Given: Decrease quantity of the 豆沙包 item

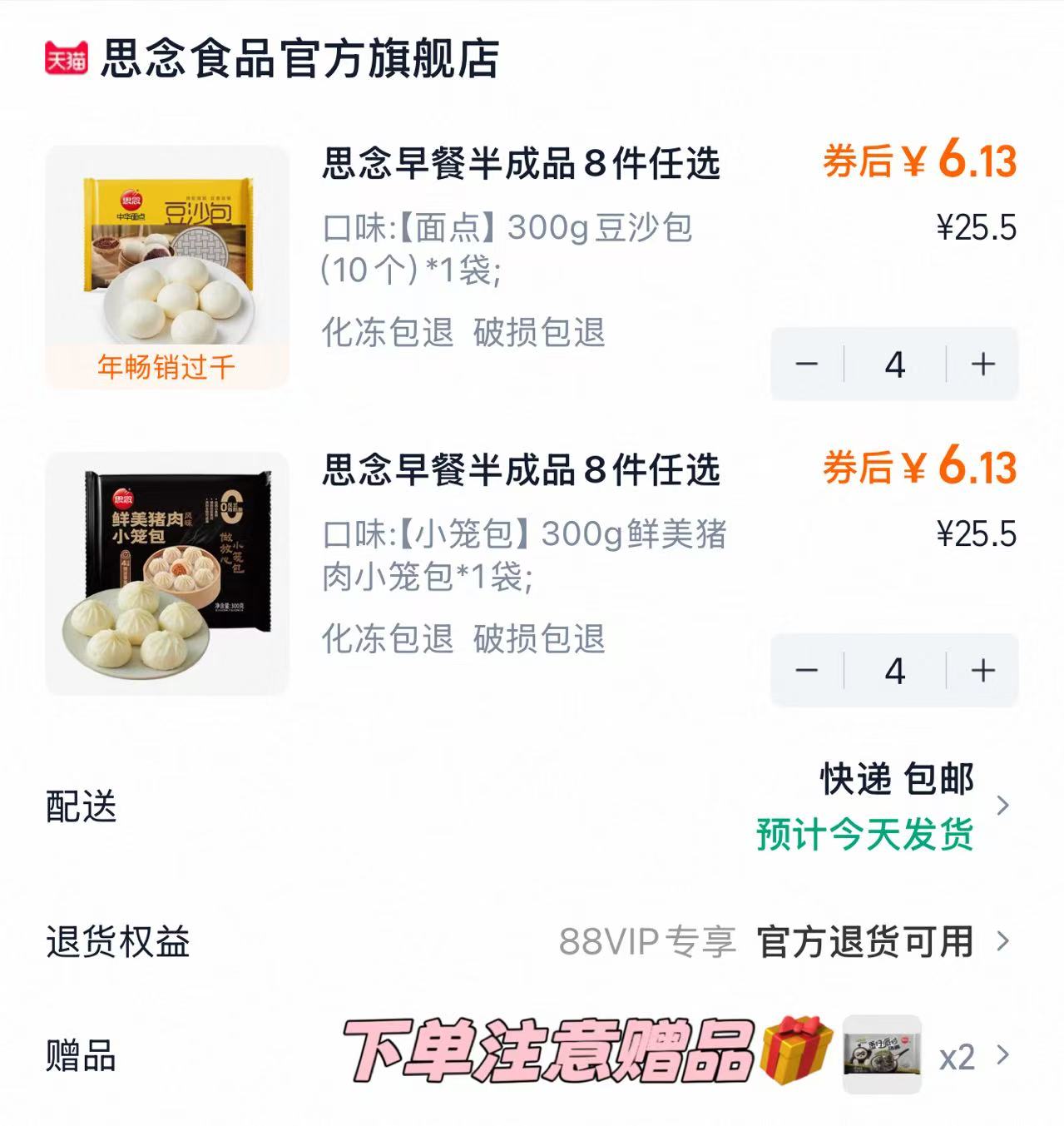Looking at the screenshot, I should coord(809,364).
